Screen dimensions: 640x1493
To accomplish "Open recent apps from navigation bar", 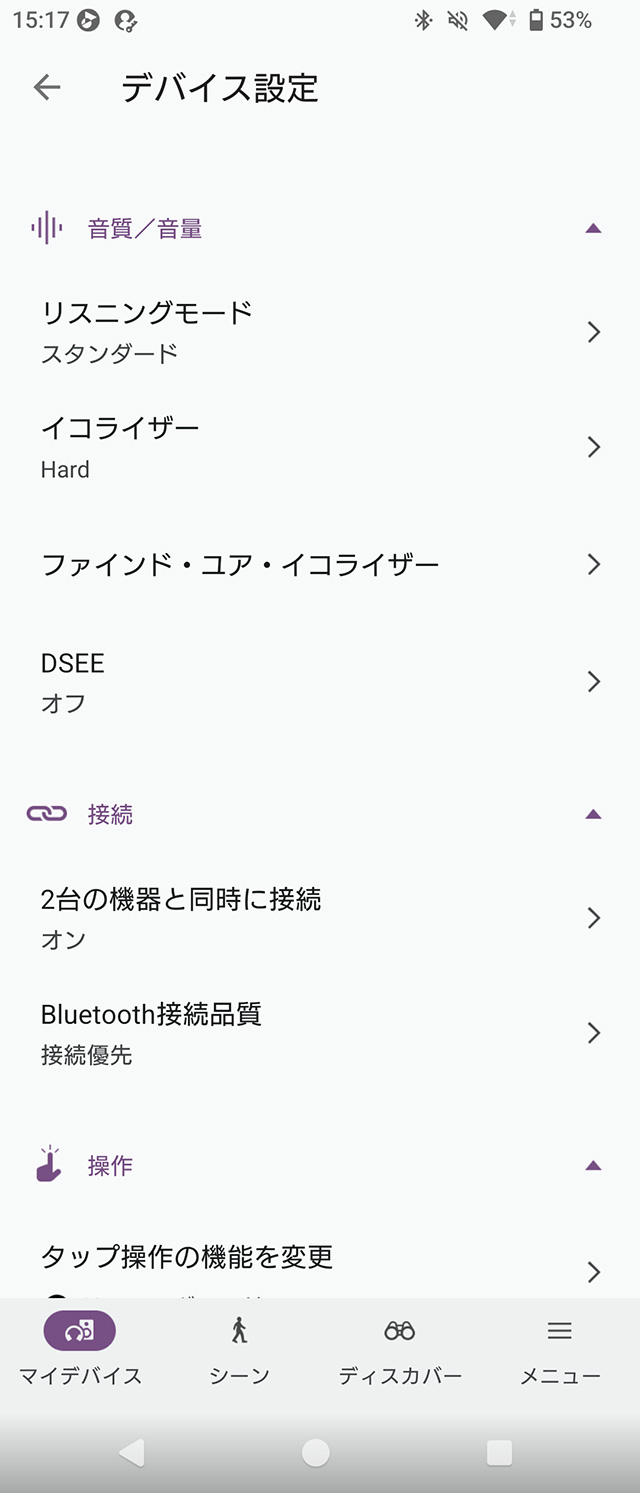I will [499, 1452].
